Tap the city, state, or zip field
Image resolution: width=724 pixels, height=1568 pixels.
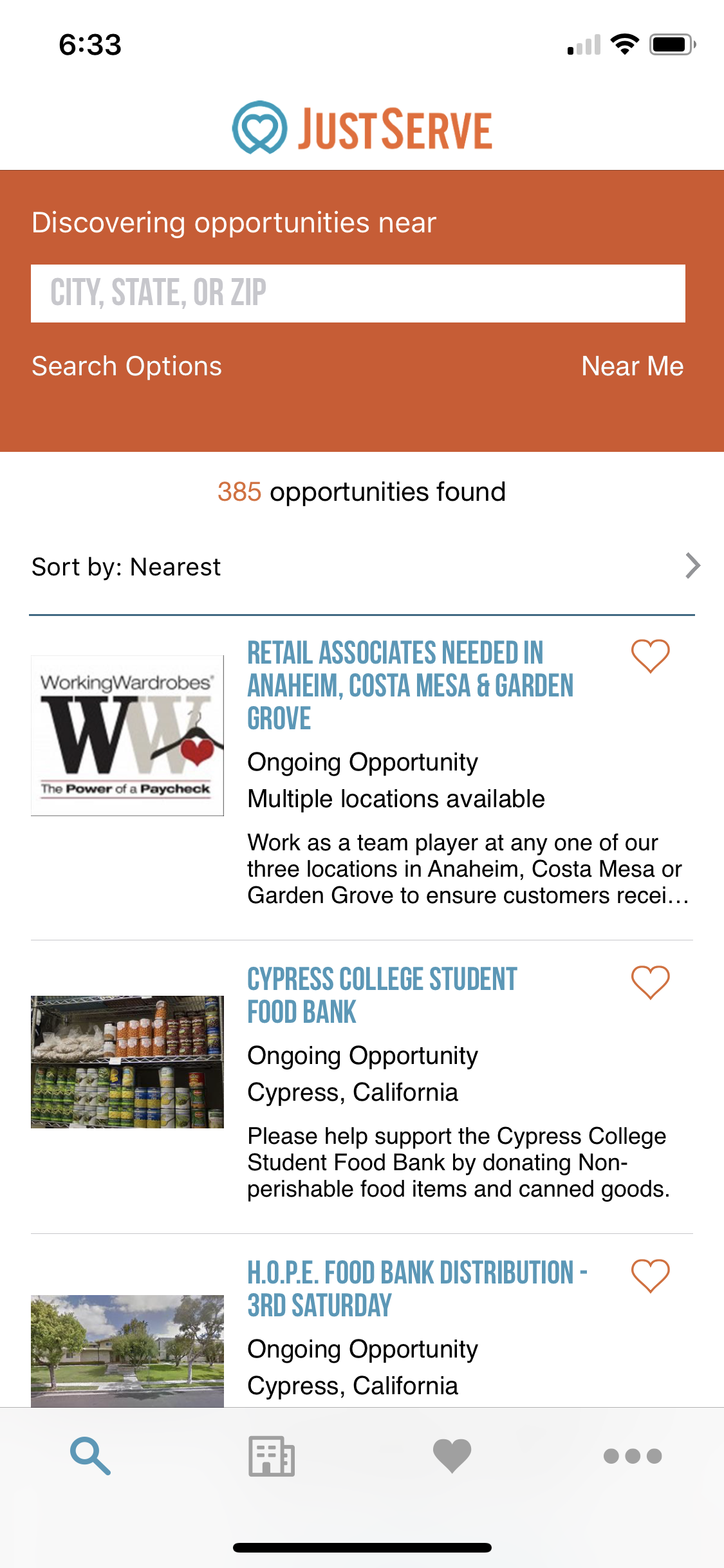358,294
